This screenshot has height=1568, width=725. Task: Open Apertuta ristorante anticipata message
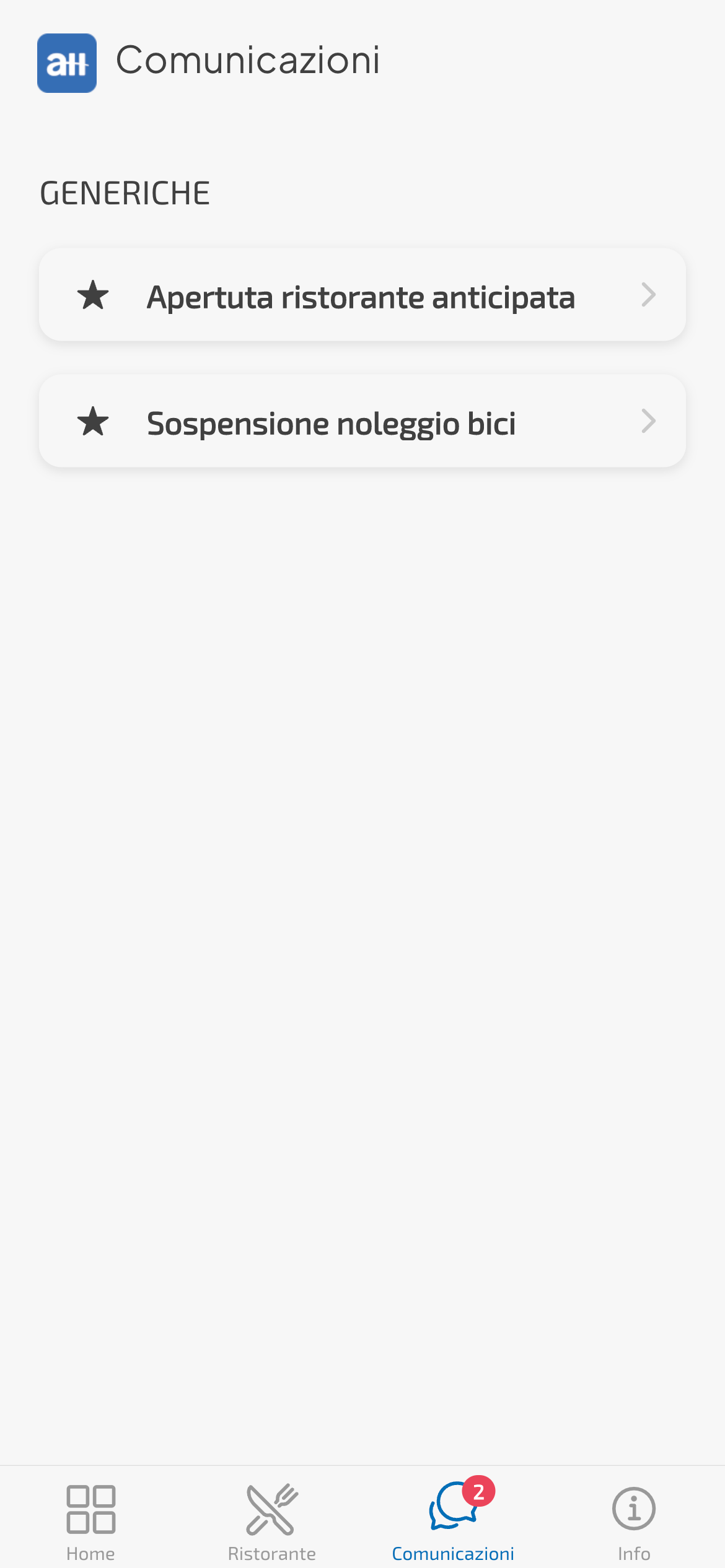pyautogui.click(x=362, y=295)
